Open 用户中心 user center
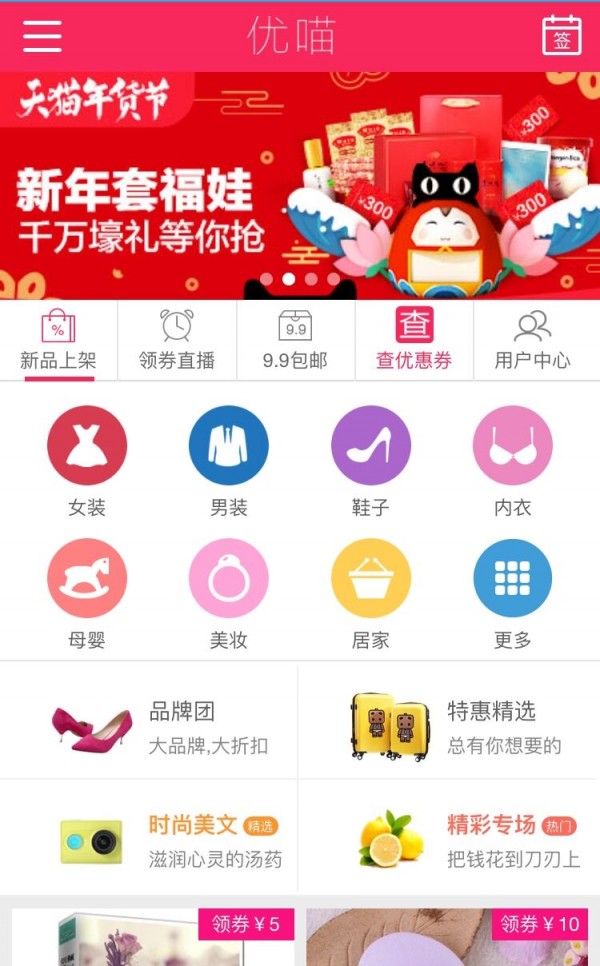 point(532,341)
